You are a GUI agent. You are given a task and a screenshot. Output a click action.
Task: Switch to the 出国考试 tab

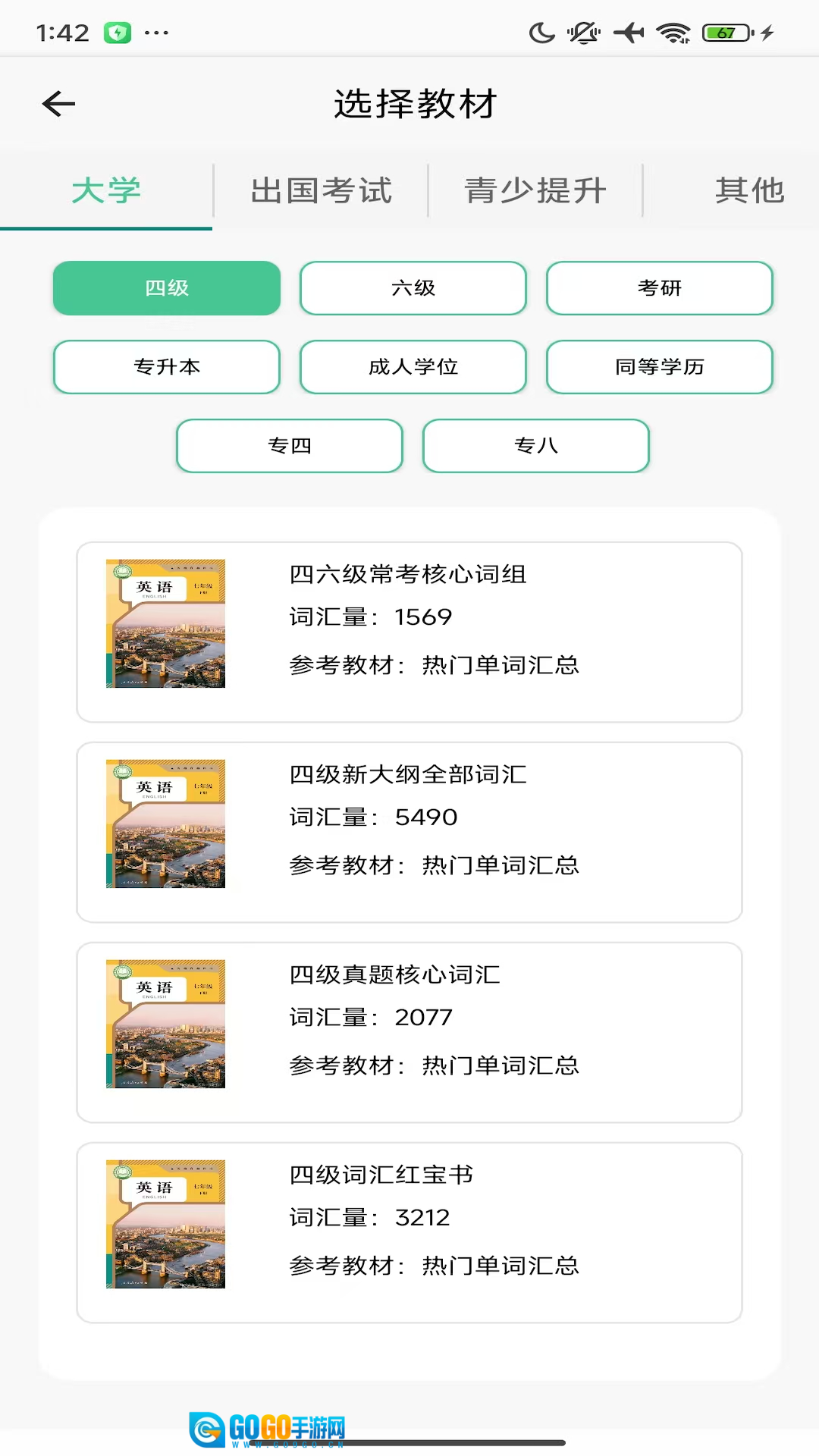click(321, 190)
